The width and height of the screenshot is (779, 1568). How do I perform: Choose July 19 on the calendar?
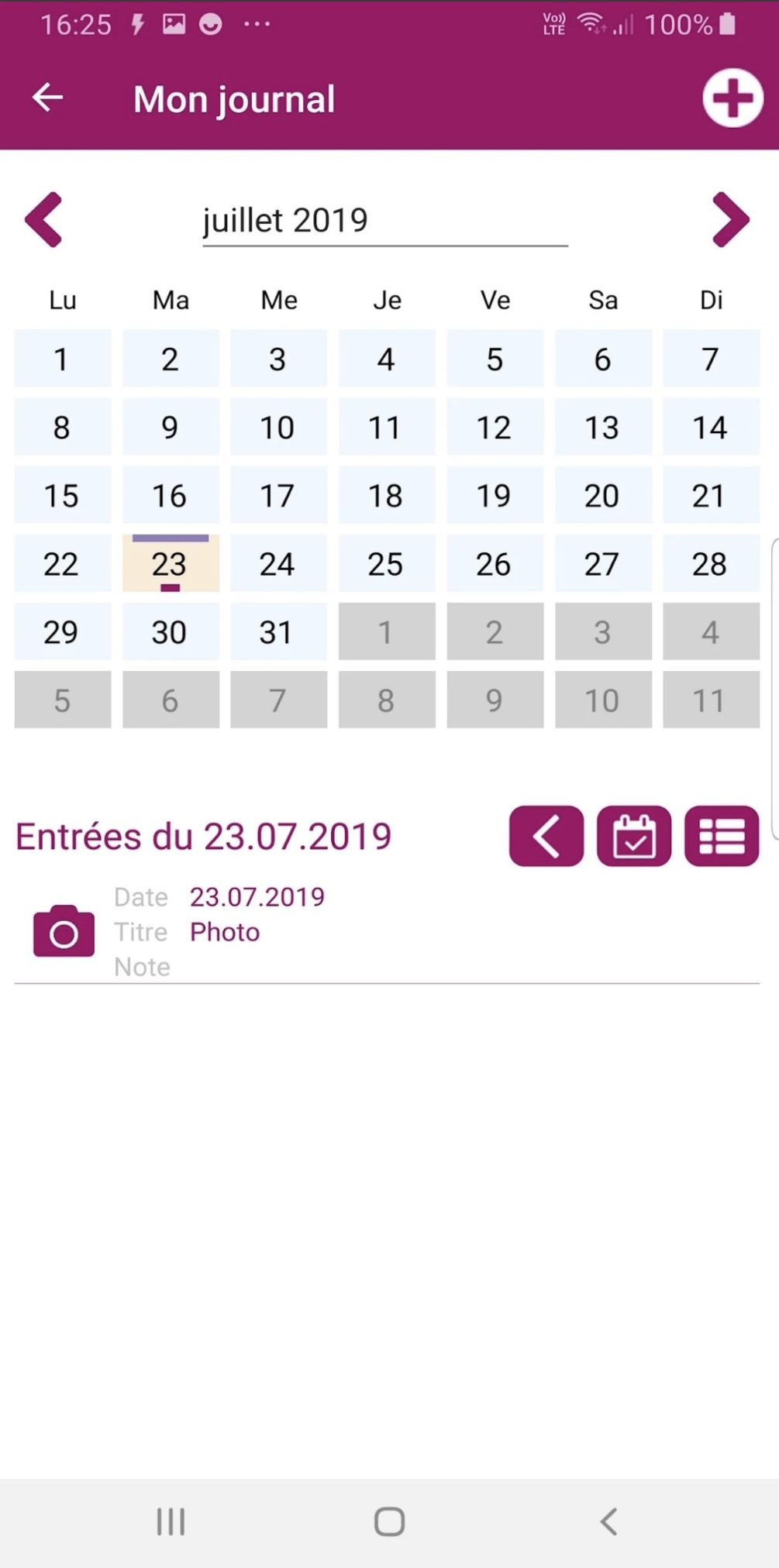click(x=495, y=496)
